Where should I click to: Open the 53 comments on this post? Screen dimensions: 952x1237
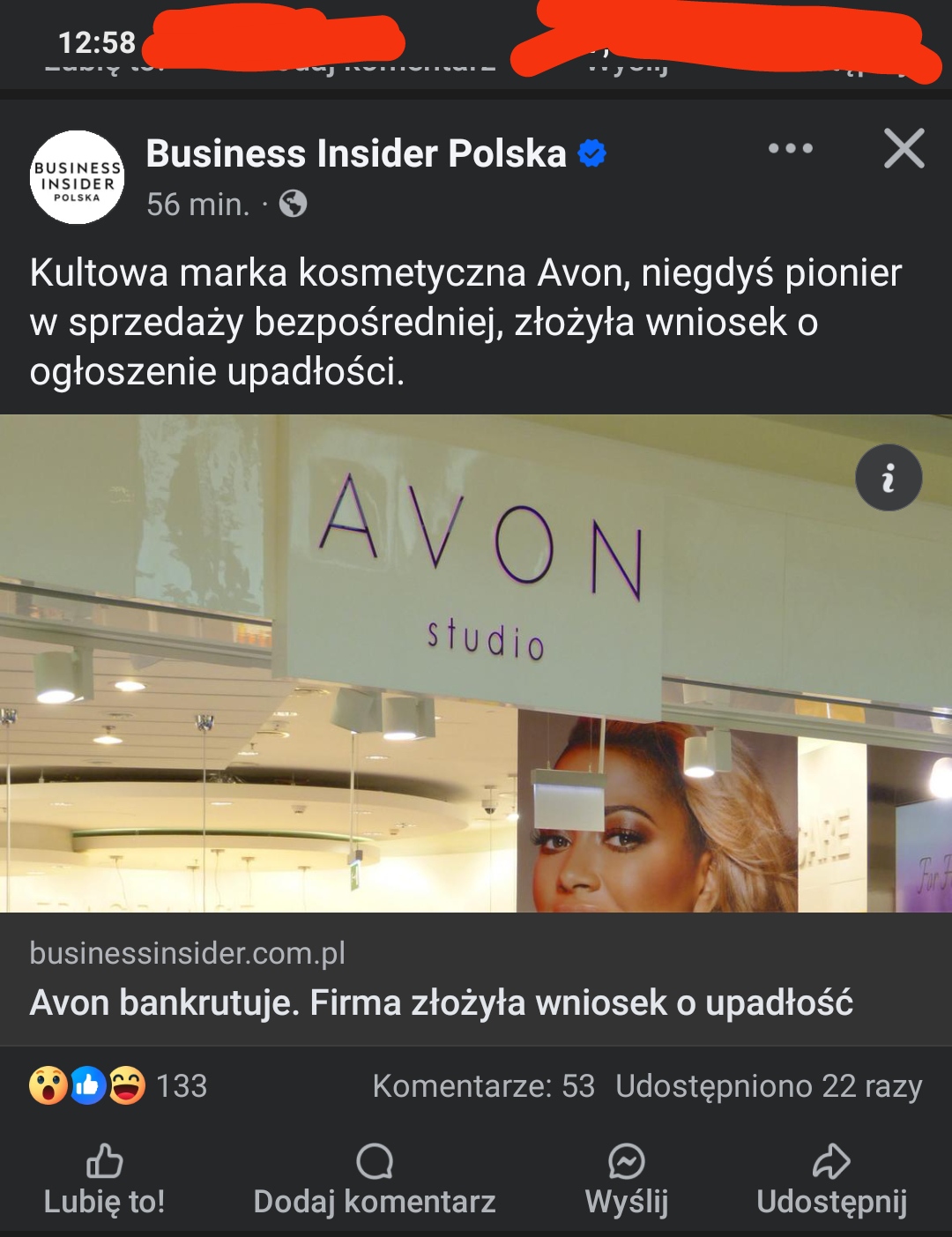[x=483, y=1085]
